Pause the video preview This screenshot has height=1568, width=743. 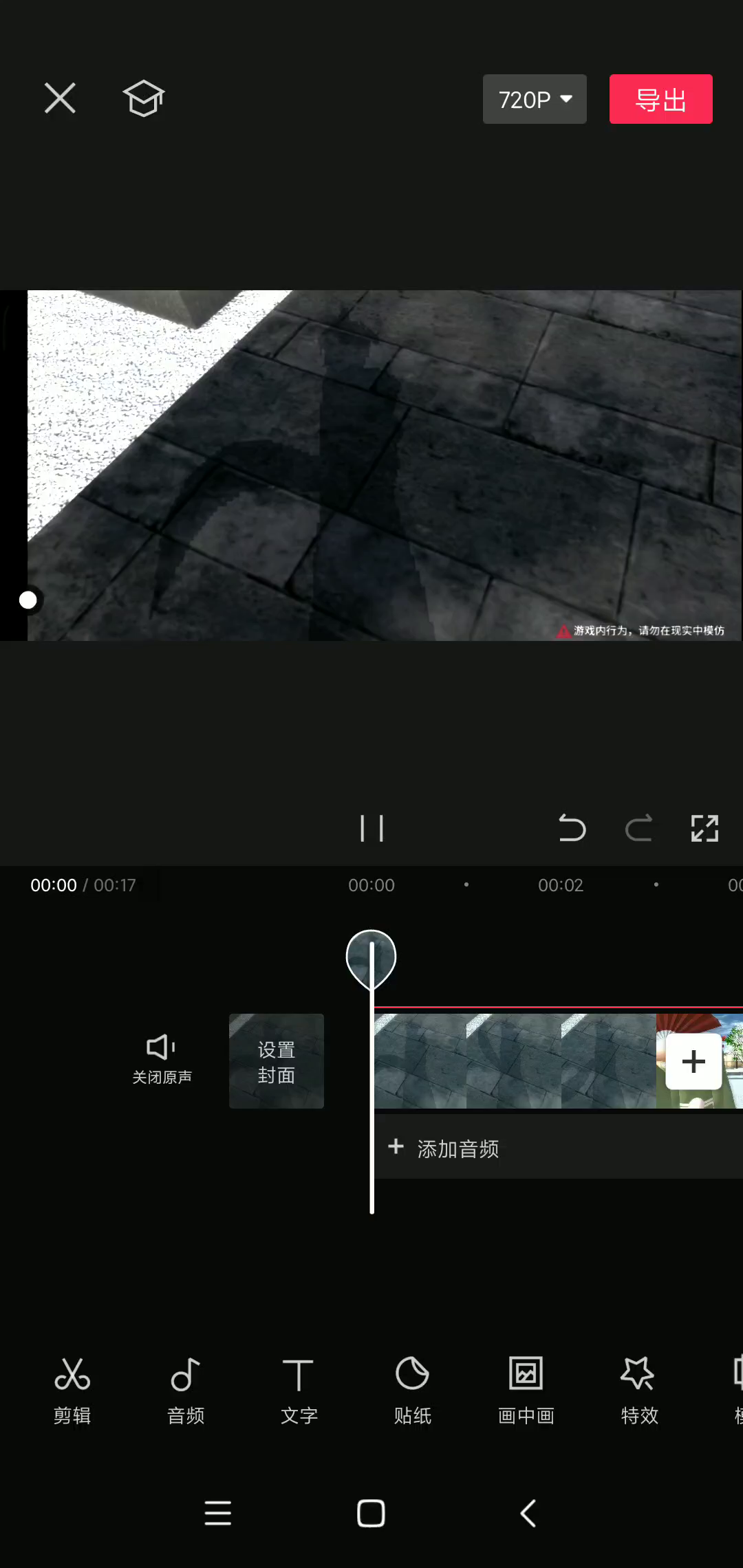[x=371, y=828]
